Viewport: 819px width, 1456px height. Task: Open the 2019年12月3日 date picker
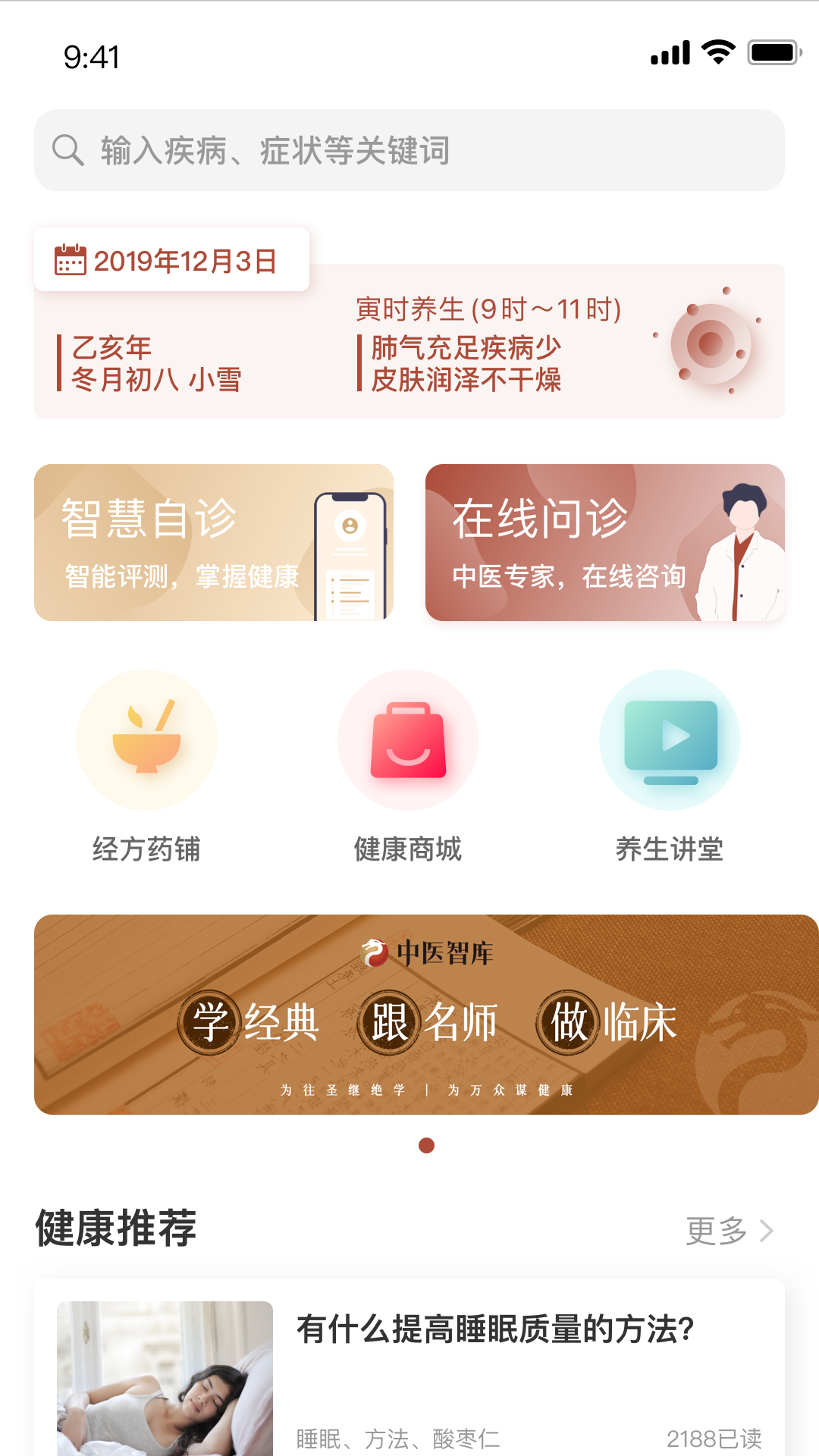point(171,260)
